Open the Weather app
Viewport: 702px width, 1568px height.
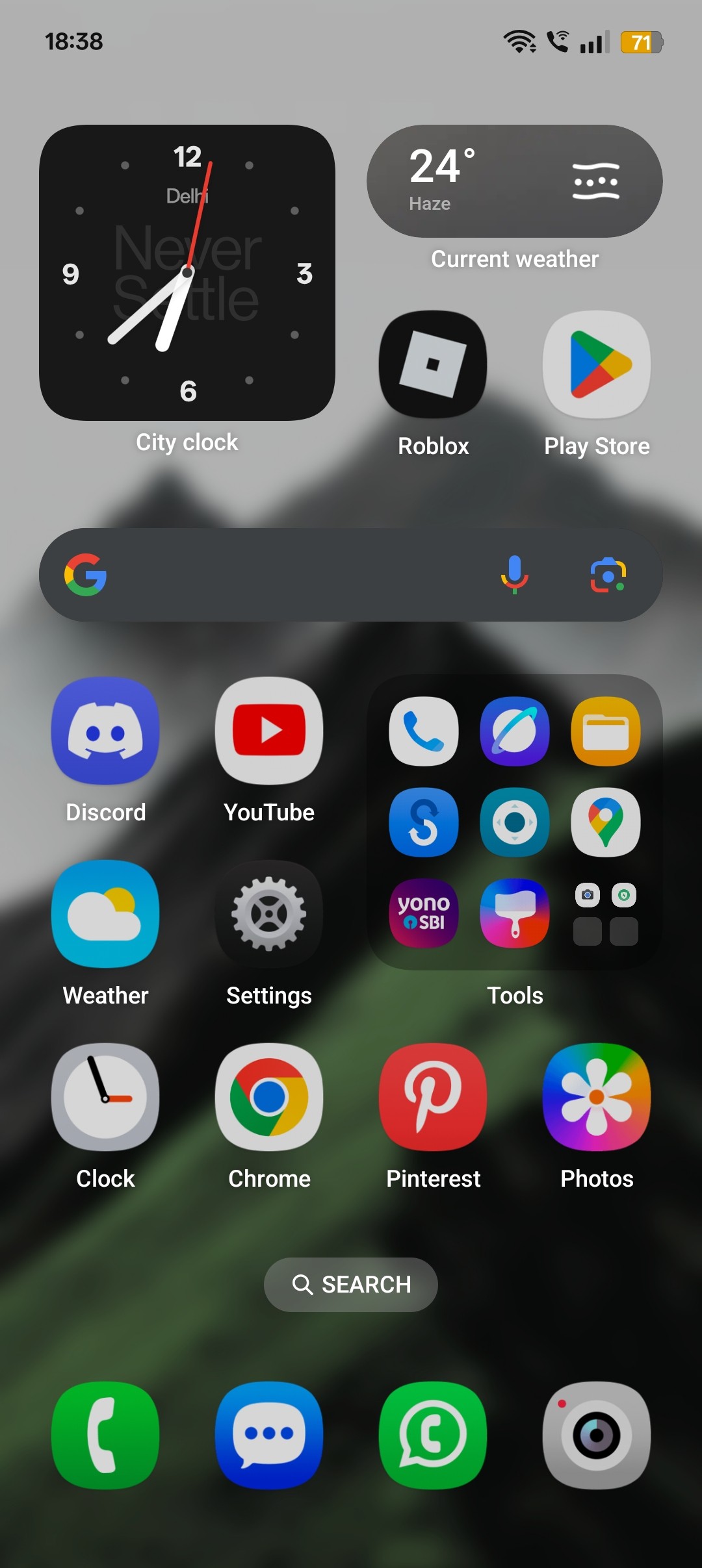click(105, 914)
